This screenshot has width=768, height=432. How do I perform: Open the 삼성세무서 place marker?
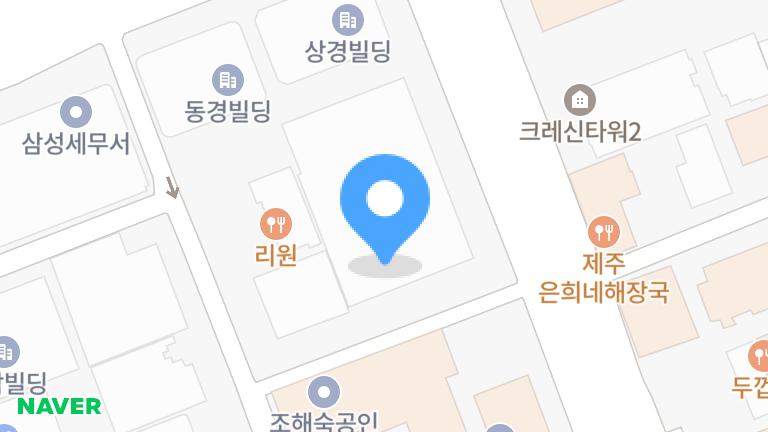tap(76, 112)
